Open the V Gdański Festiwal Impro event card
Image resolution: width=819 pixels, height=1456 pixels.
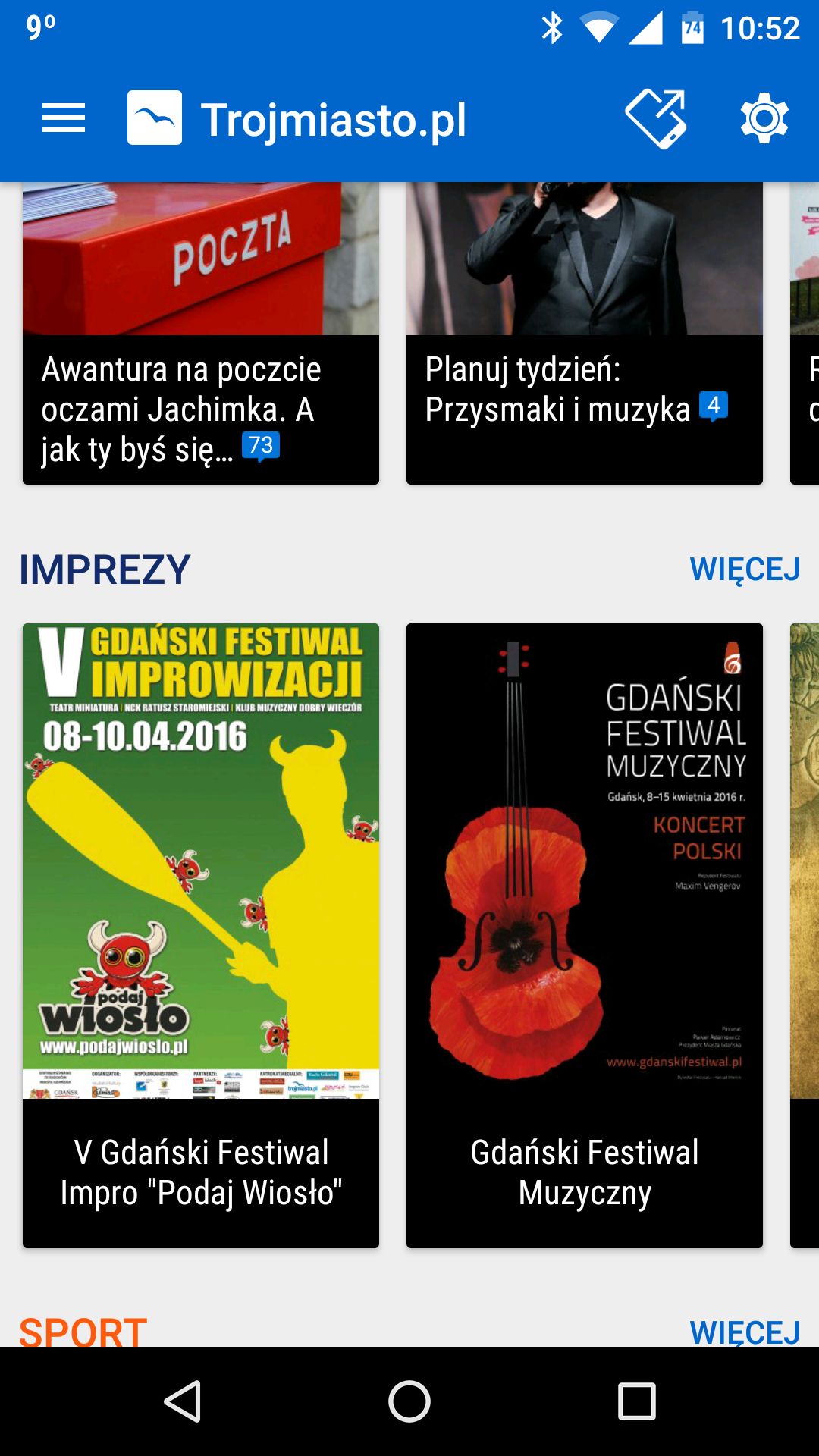pyautogui.click(x=201, y=936)
